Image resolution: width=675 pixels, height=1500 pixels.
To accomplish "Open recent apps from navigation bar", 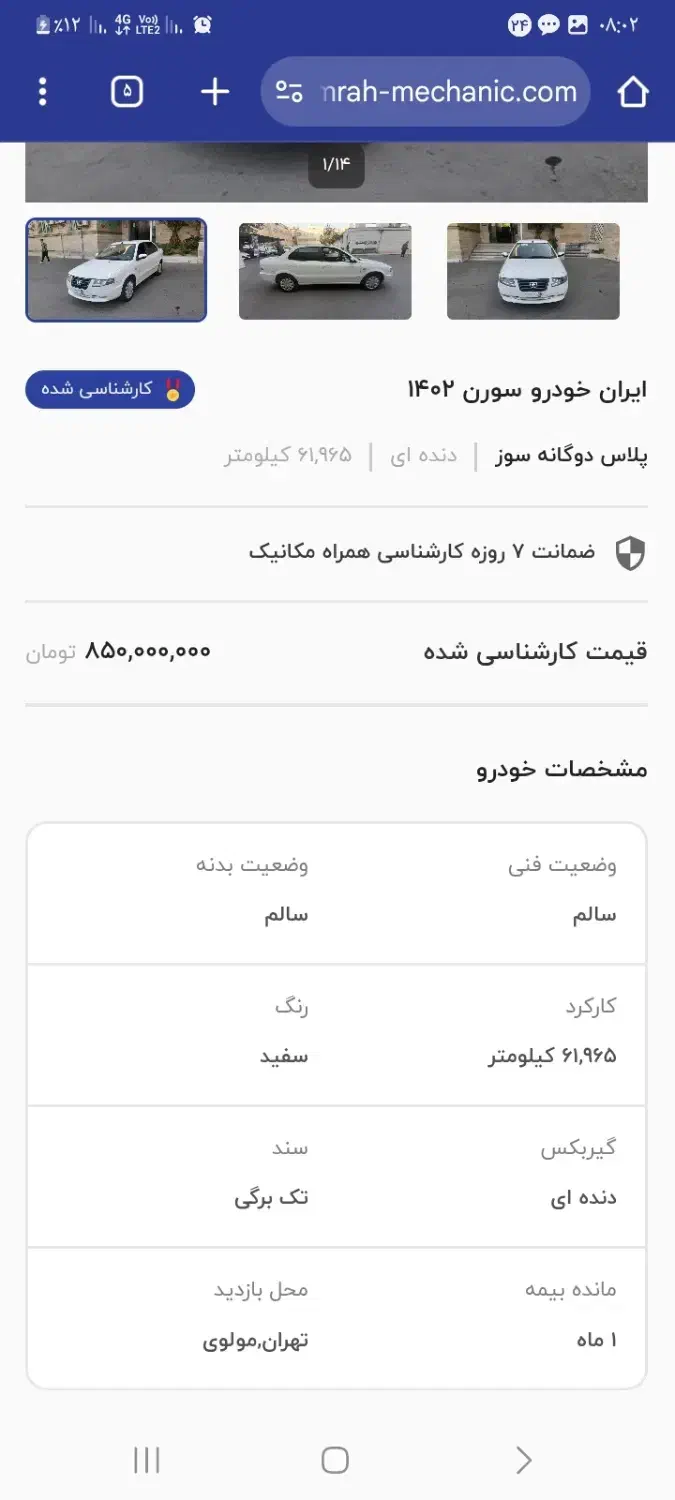I will (x=146, y=1461).
